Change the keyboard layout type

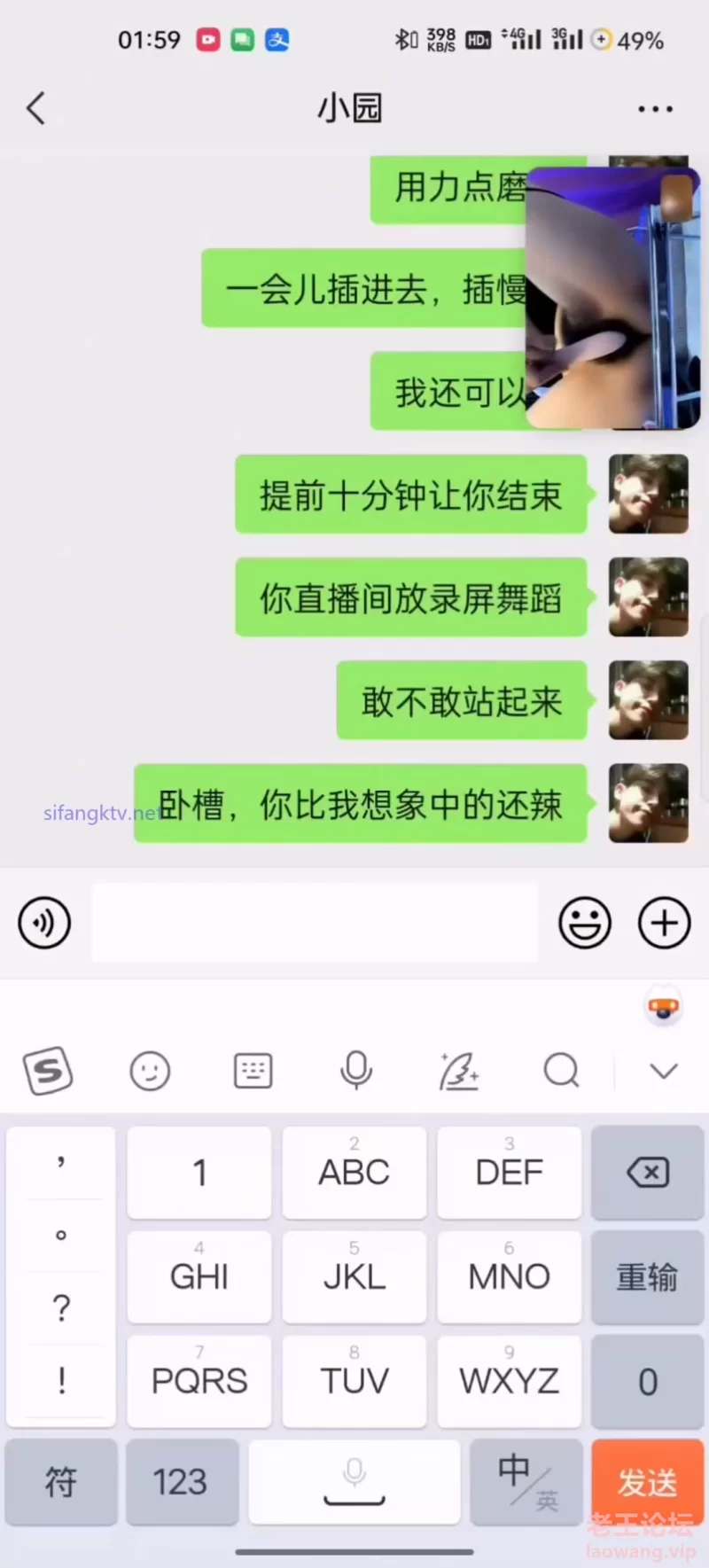tap(253, 1071)
